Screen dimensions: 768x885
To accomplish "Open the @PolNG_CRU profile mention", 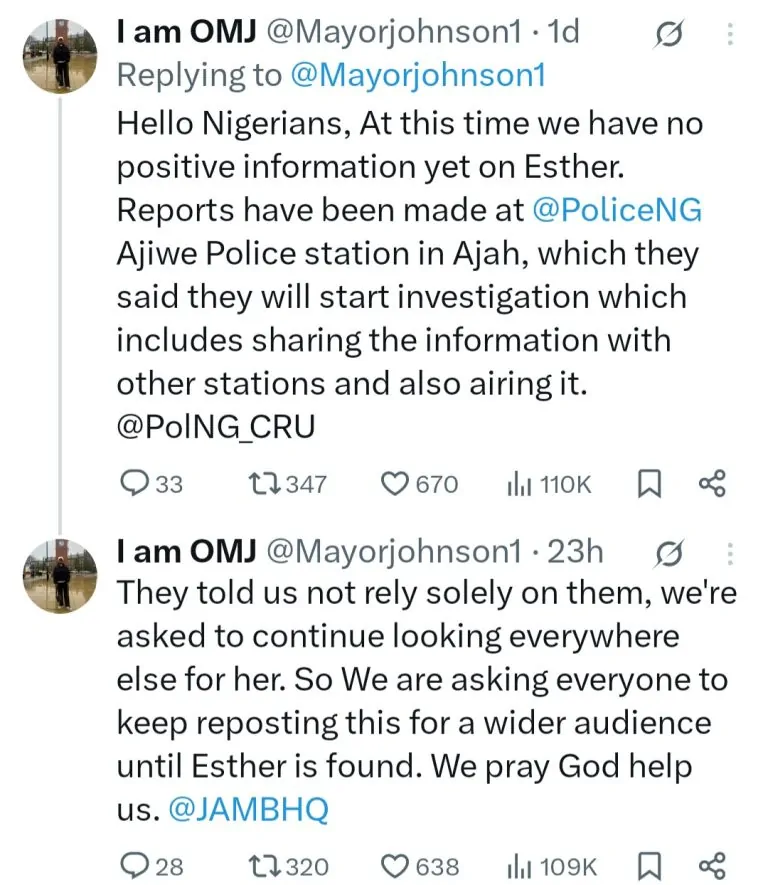I will [x=216, y=427].
